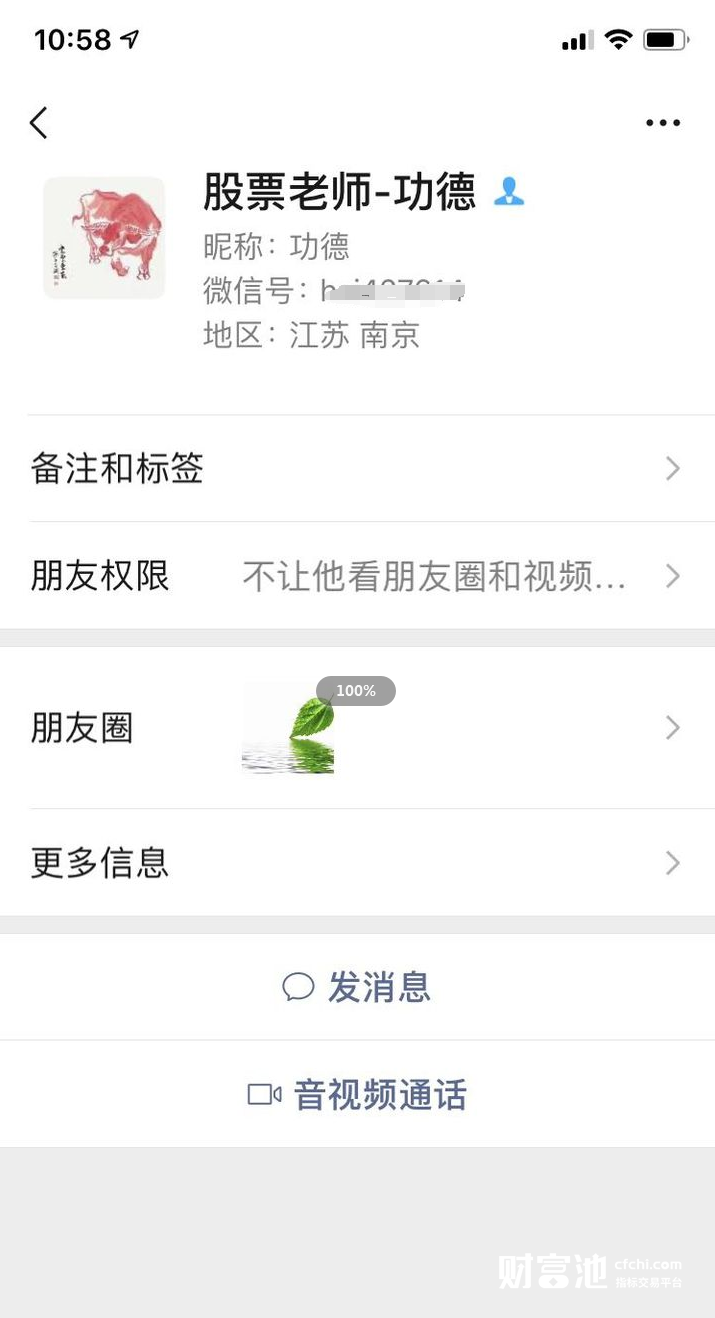Viewport: 715px width, 1318px height.
Task: Open this contact's 朋友圈
Action: click(x=357, y=728)
